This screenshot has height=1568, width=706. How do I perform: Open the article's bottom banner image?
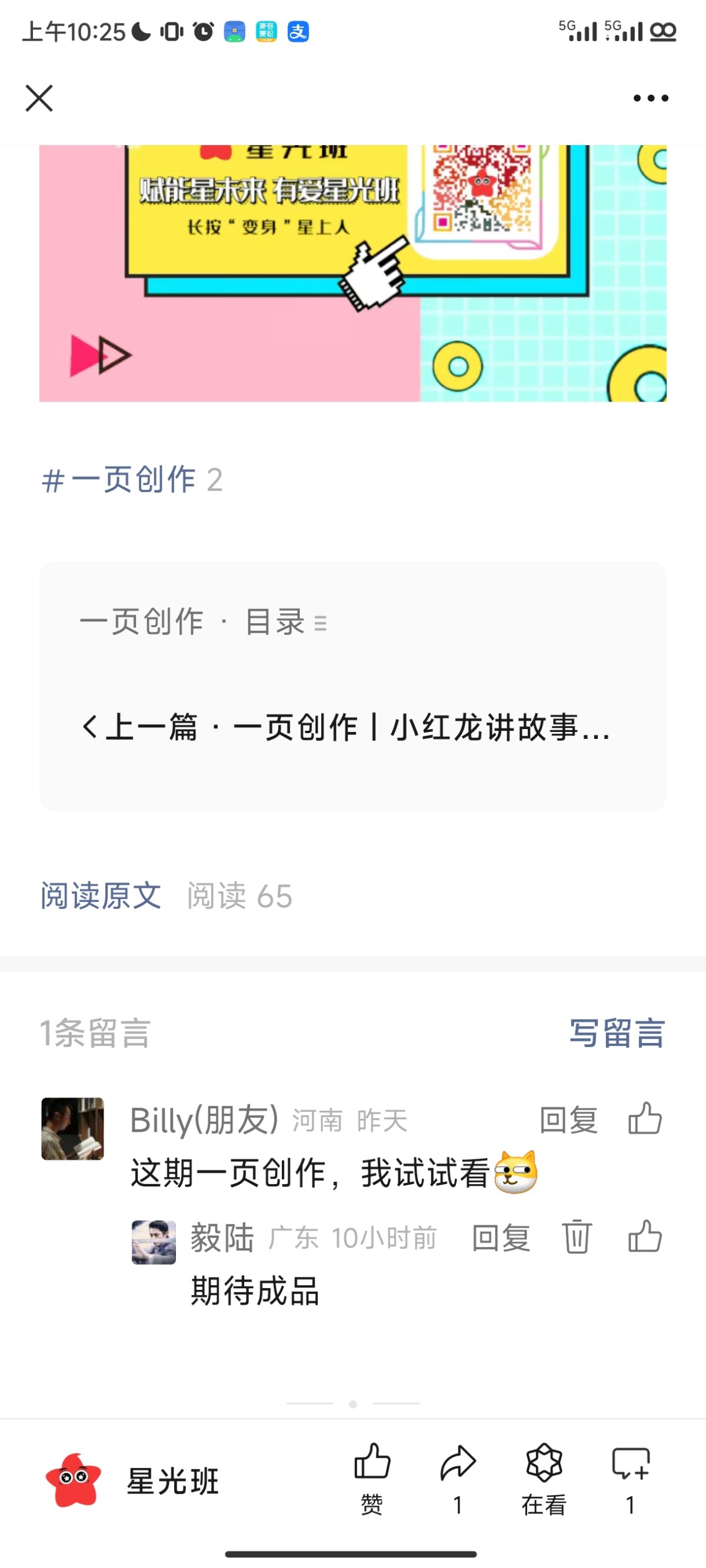coord(352,273)
